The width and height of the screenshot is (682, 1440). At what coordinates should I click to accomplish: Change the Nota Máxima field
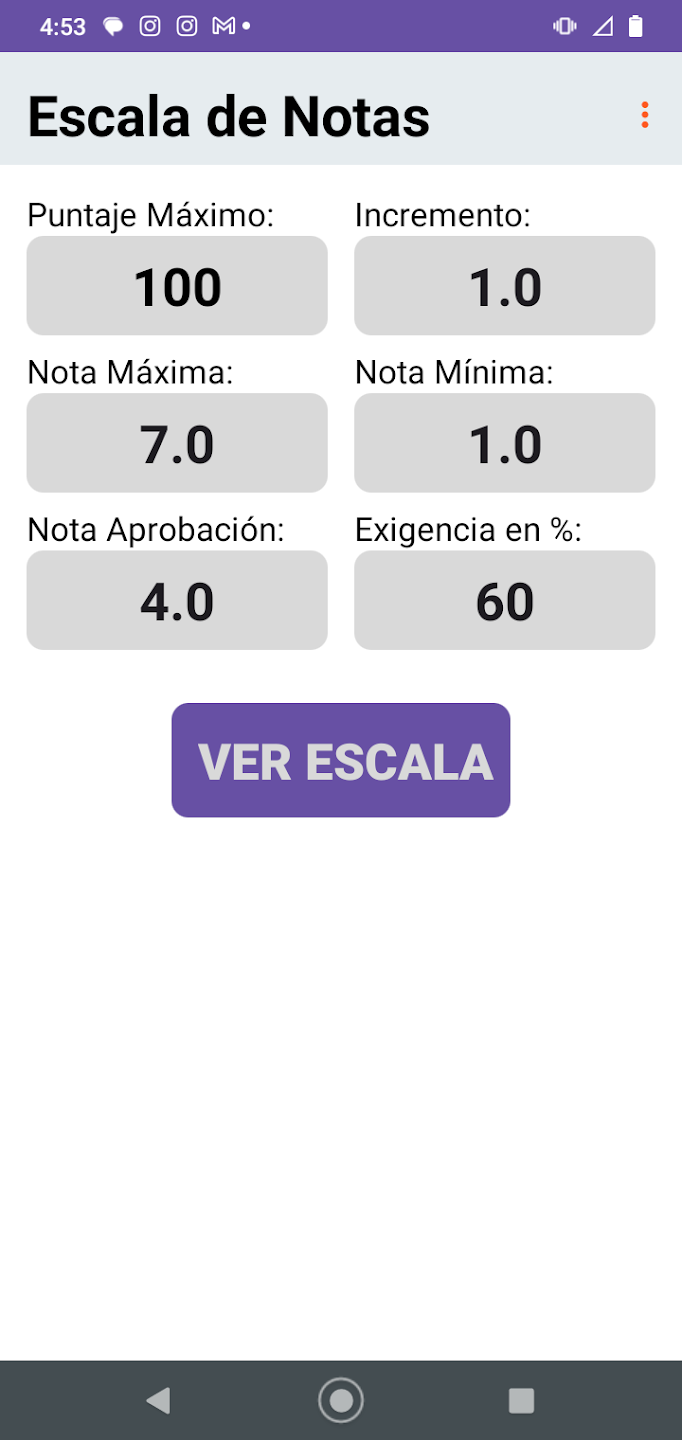coord(177,443)
